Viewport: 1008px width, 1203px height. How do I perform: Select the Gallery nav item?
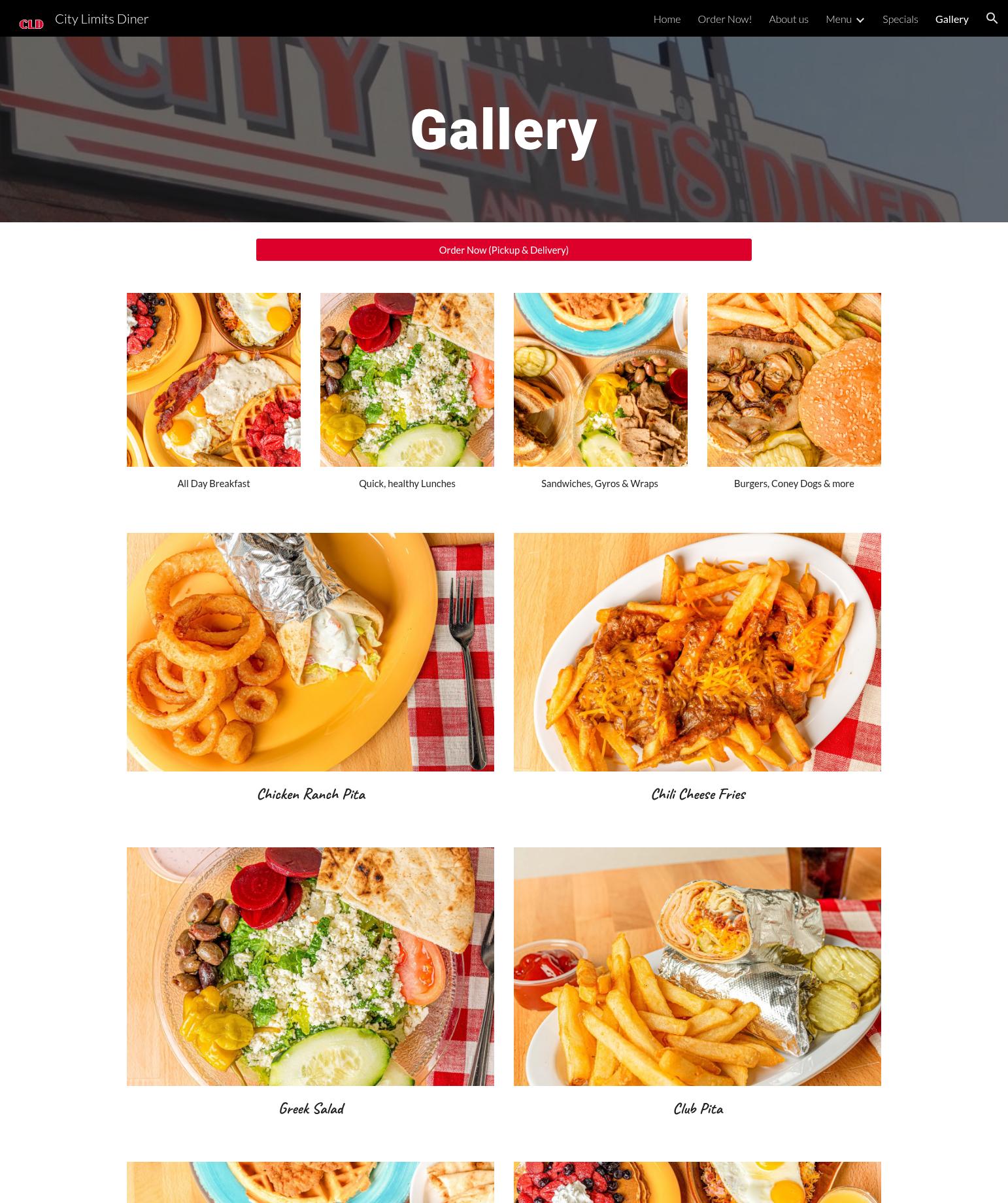pos(951,19)
